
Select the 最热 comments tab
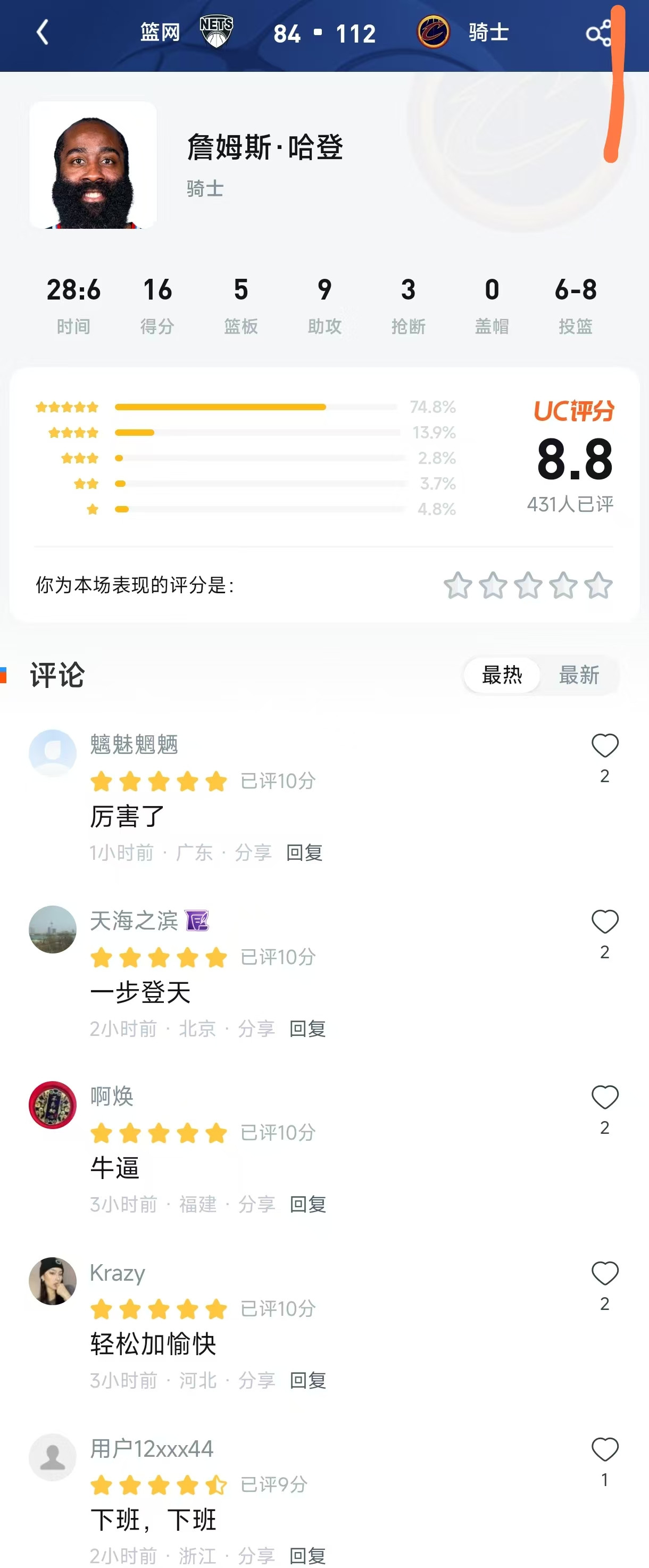coord(501,675)
